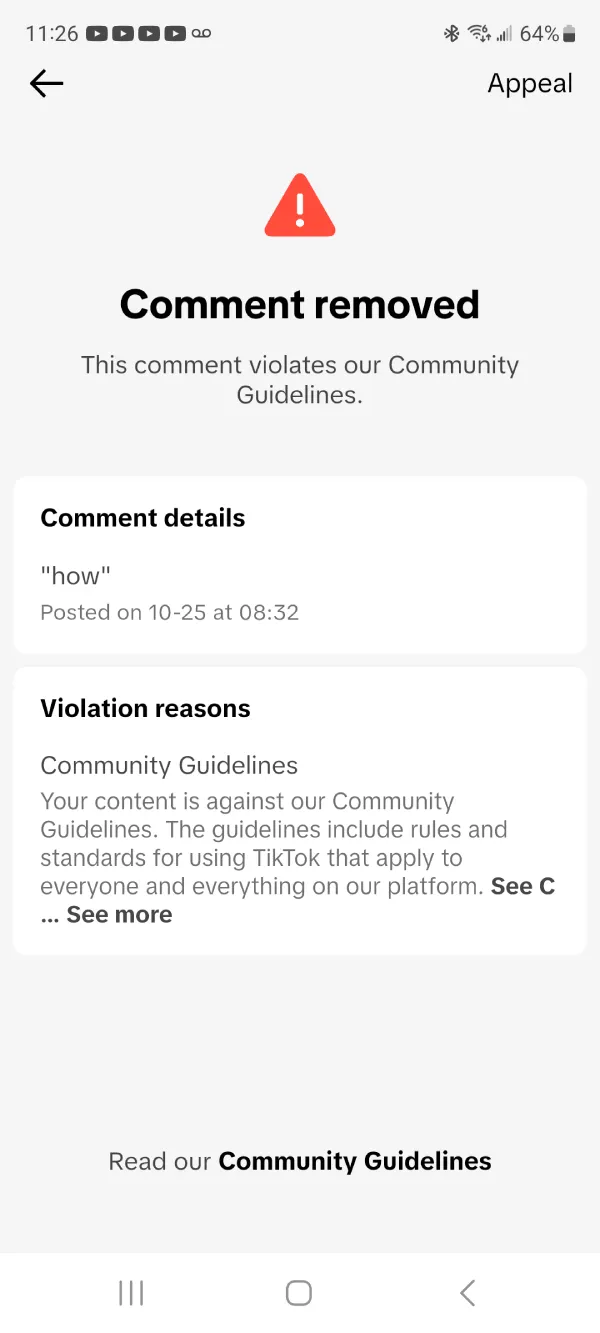
Task: Appeal the comment removal
Action: coord(529,84)
